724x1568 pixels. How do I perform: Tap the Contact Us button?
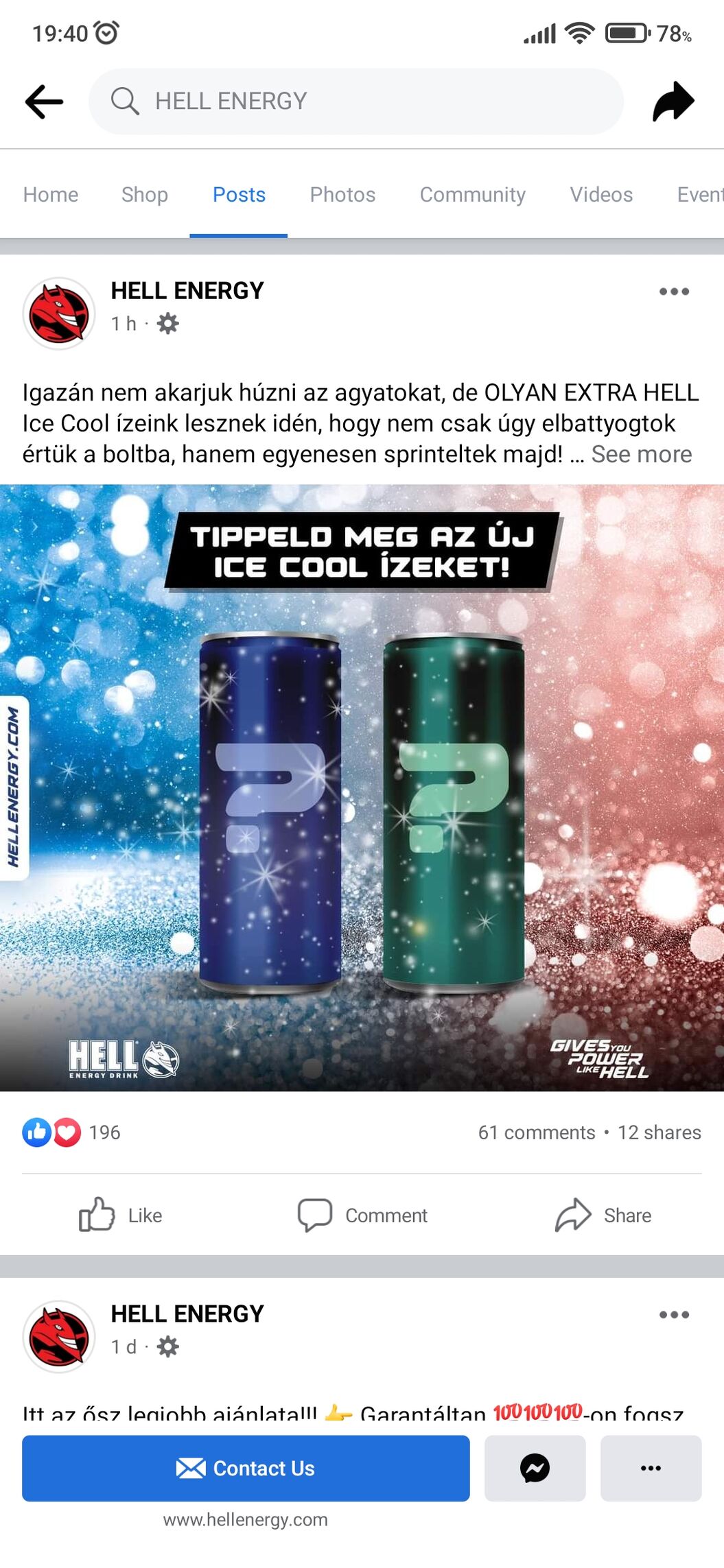click(x=246, y=1469)
